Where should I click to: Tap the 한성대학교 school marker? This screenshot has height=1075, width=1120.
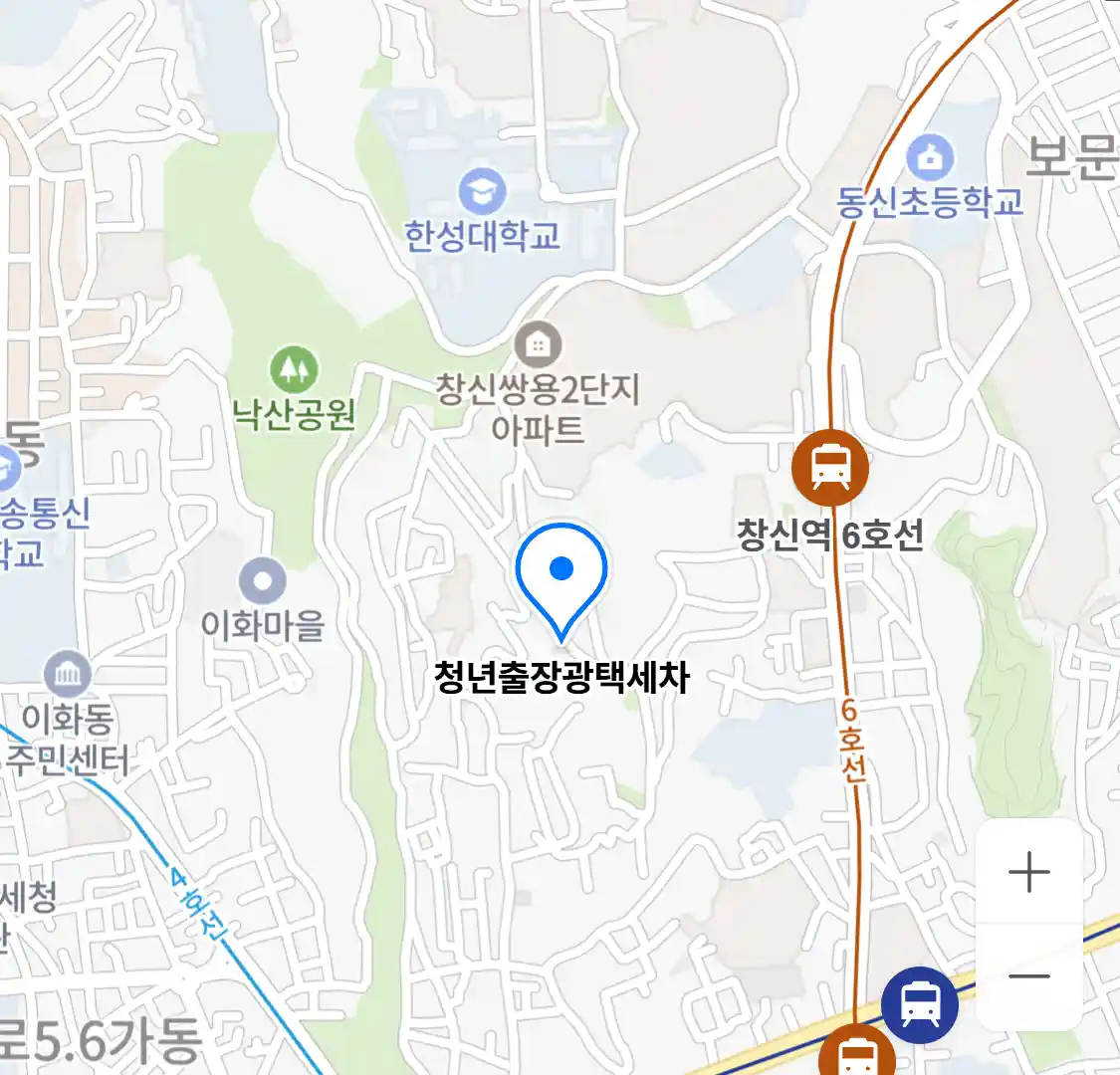coord(482,192)
